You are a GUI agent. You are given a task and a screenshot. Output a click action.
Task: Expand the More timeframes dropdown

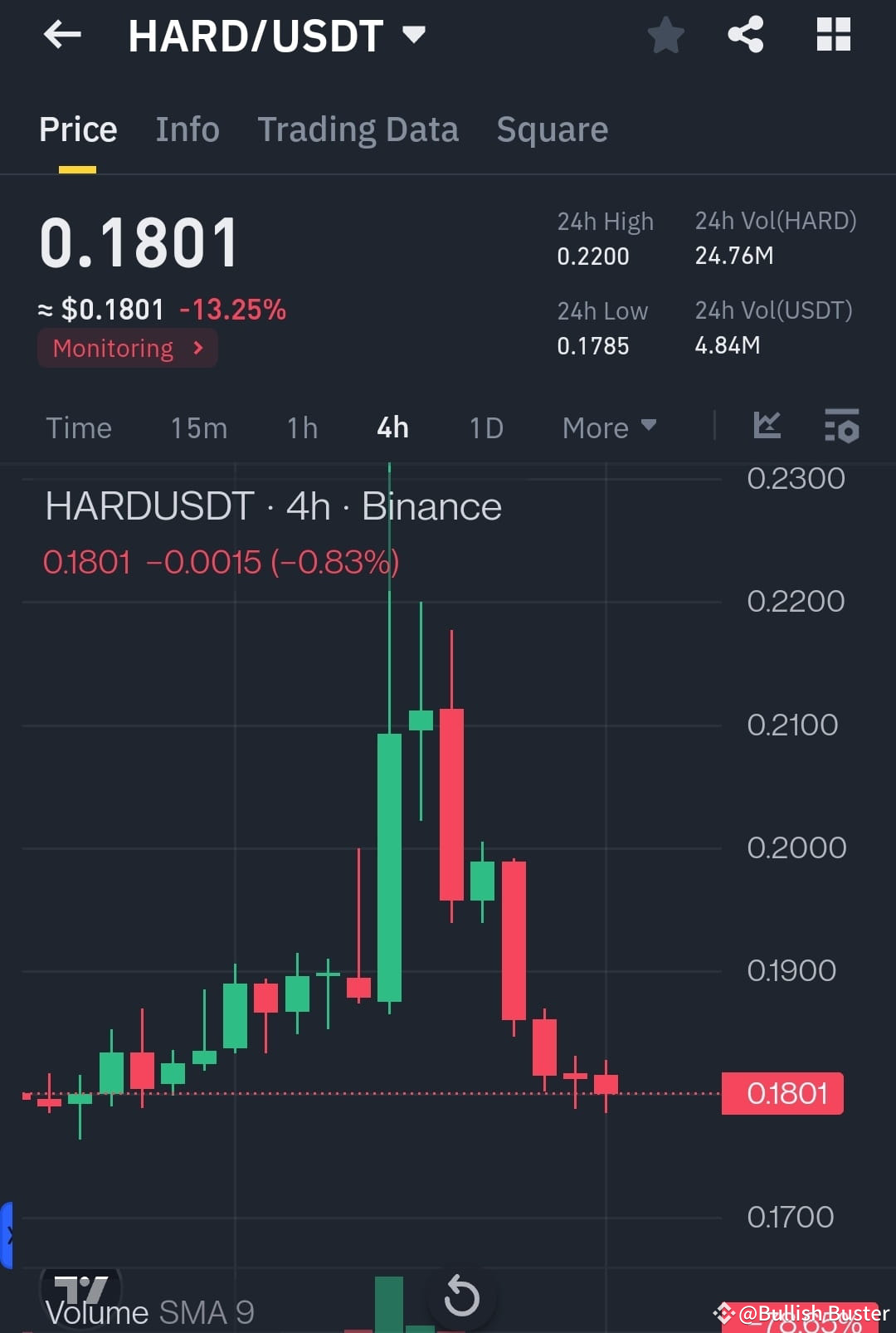point(608,427)
